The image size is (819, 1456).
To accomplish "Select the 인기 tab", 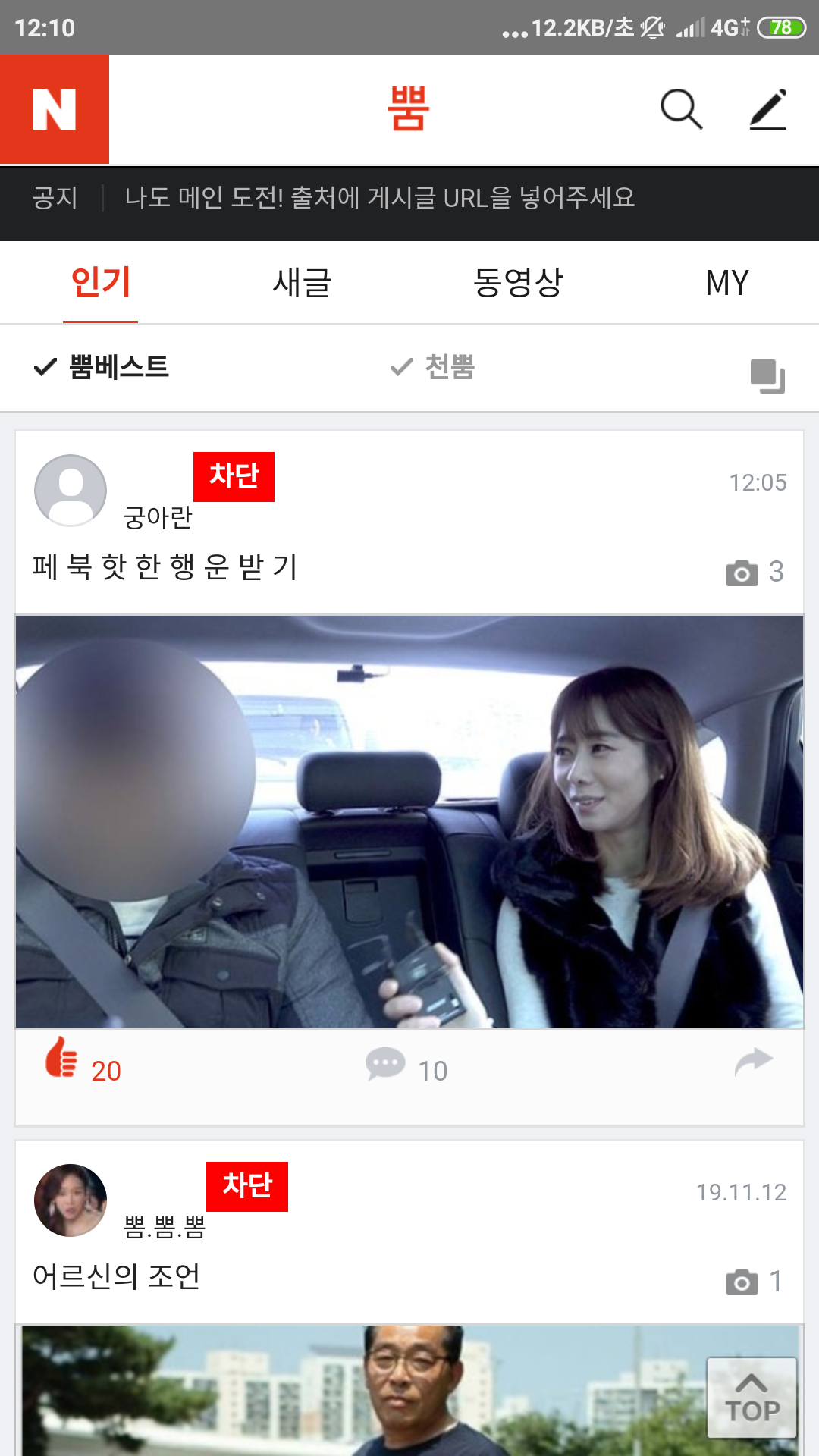I will pos(101,283).
